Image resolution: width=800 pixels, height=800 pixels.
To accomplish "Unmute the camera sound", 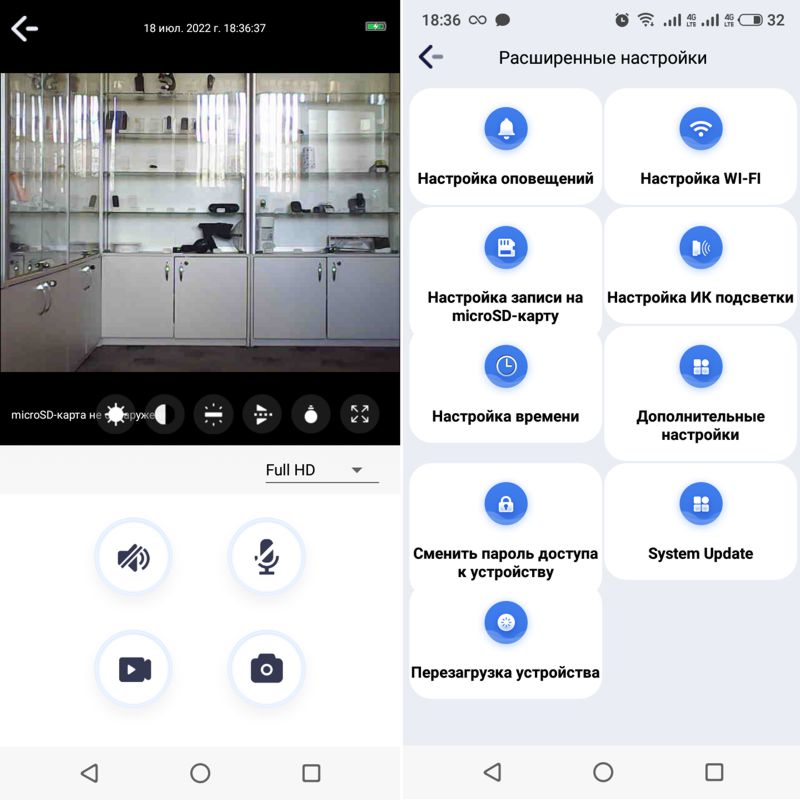I will (134, 557).
